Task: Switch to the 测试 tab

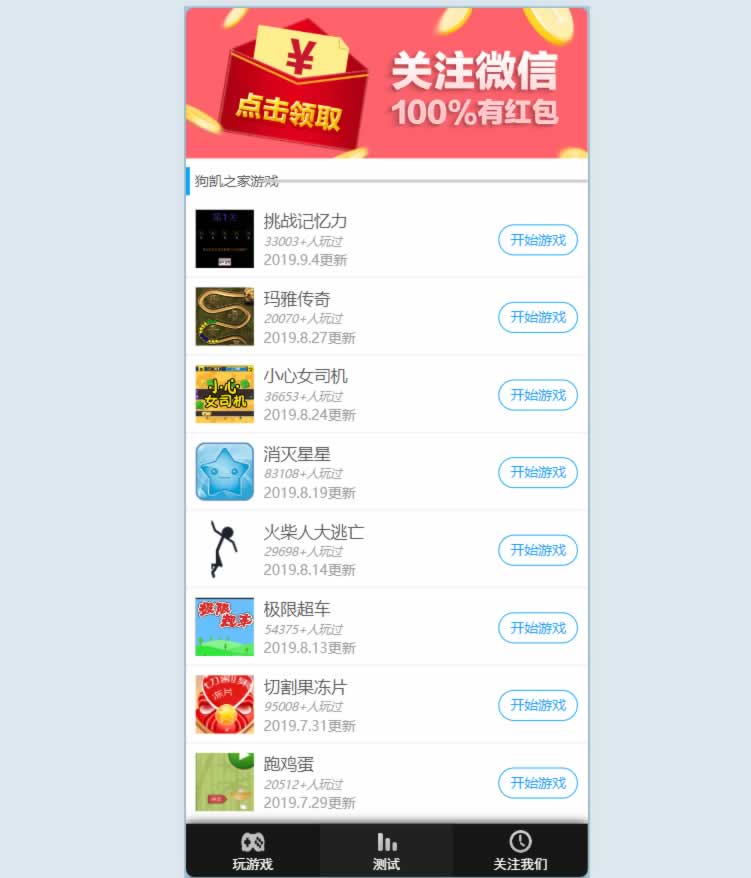Action: (386, 851)
